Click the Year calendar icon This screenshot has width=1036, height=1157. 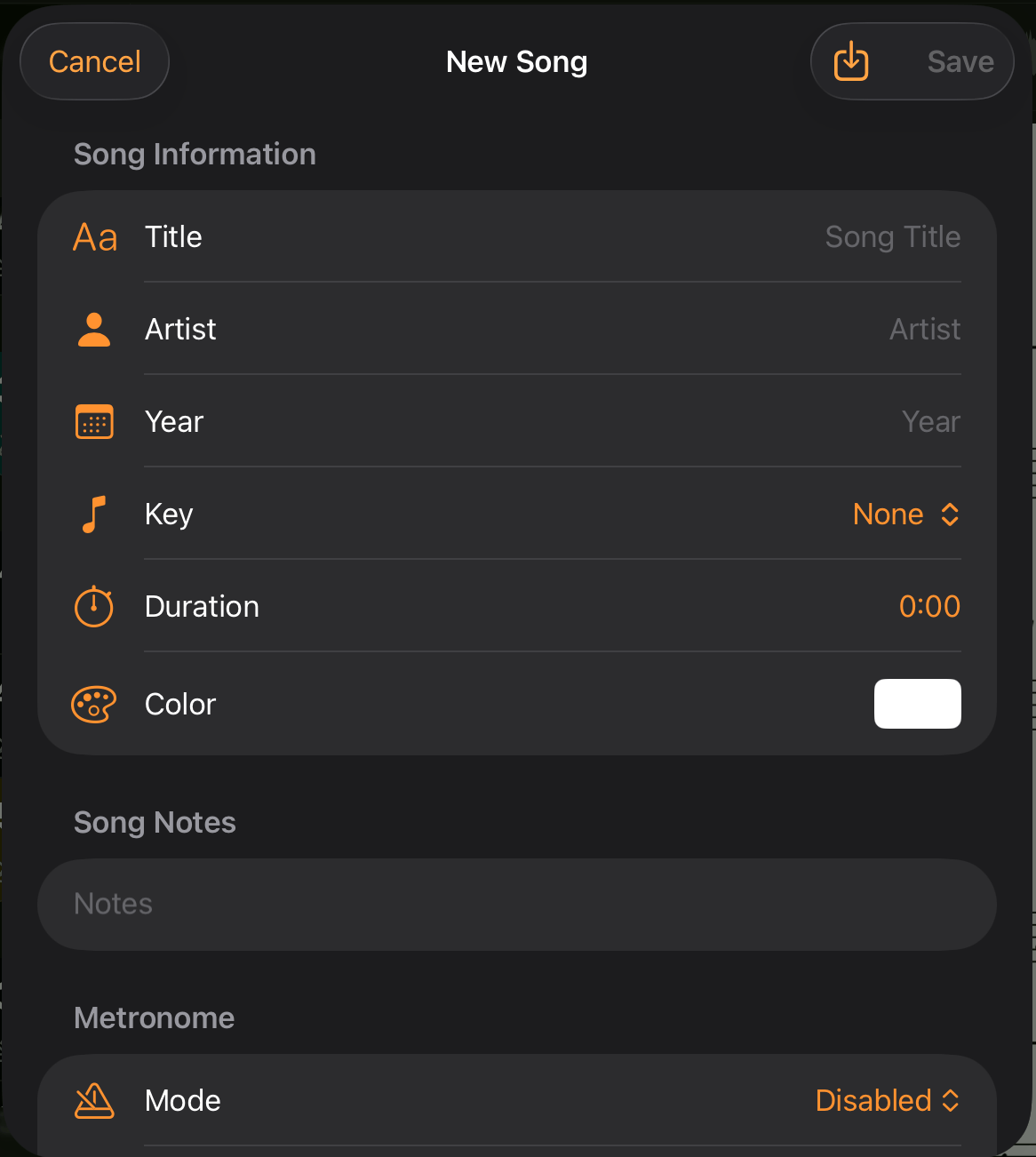[x=94, y=421]
